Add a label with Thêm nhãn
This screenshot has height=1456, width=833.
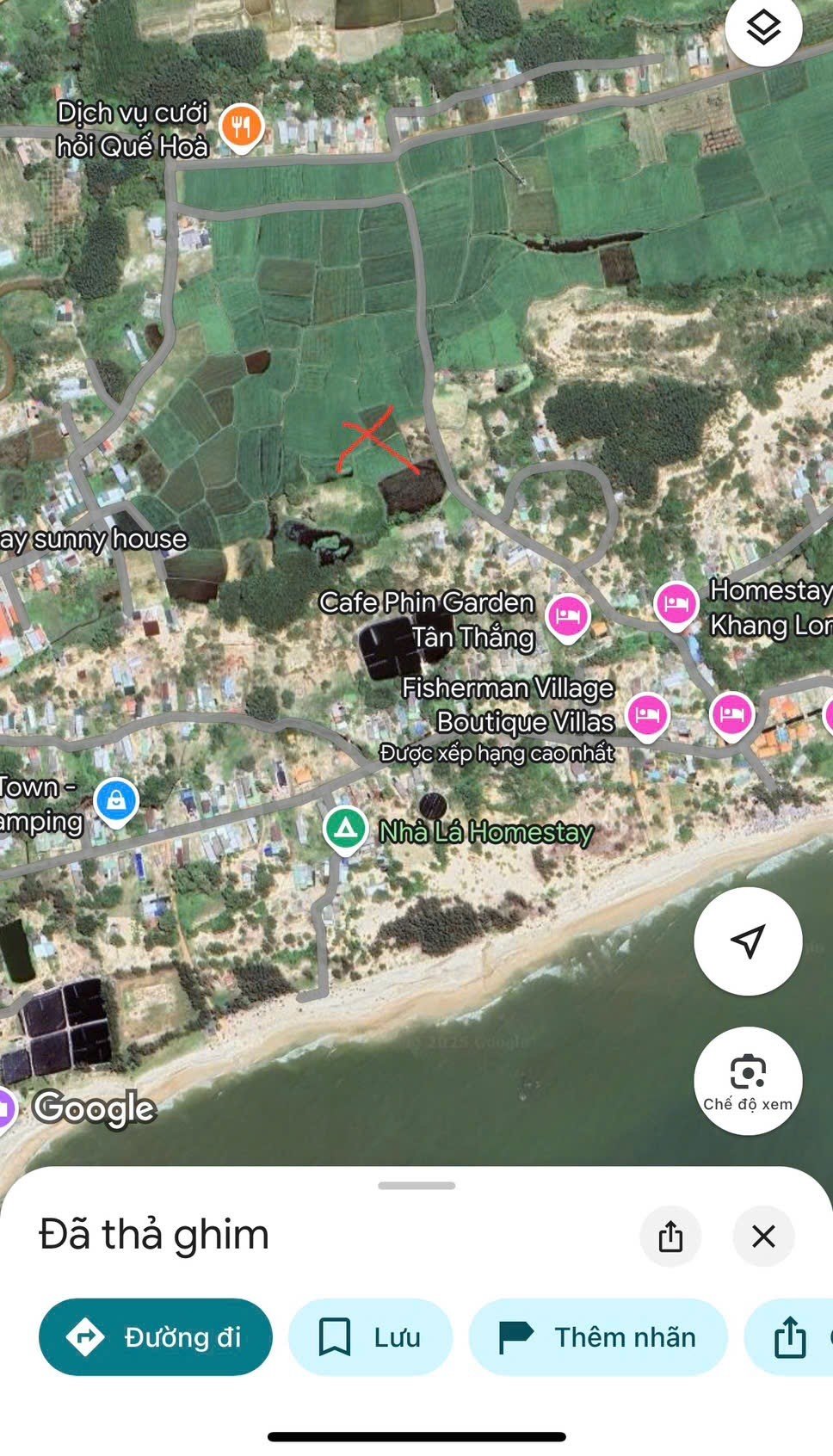tap(598, 1336)
